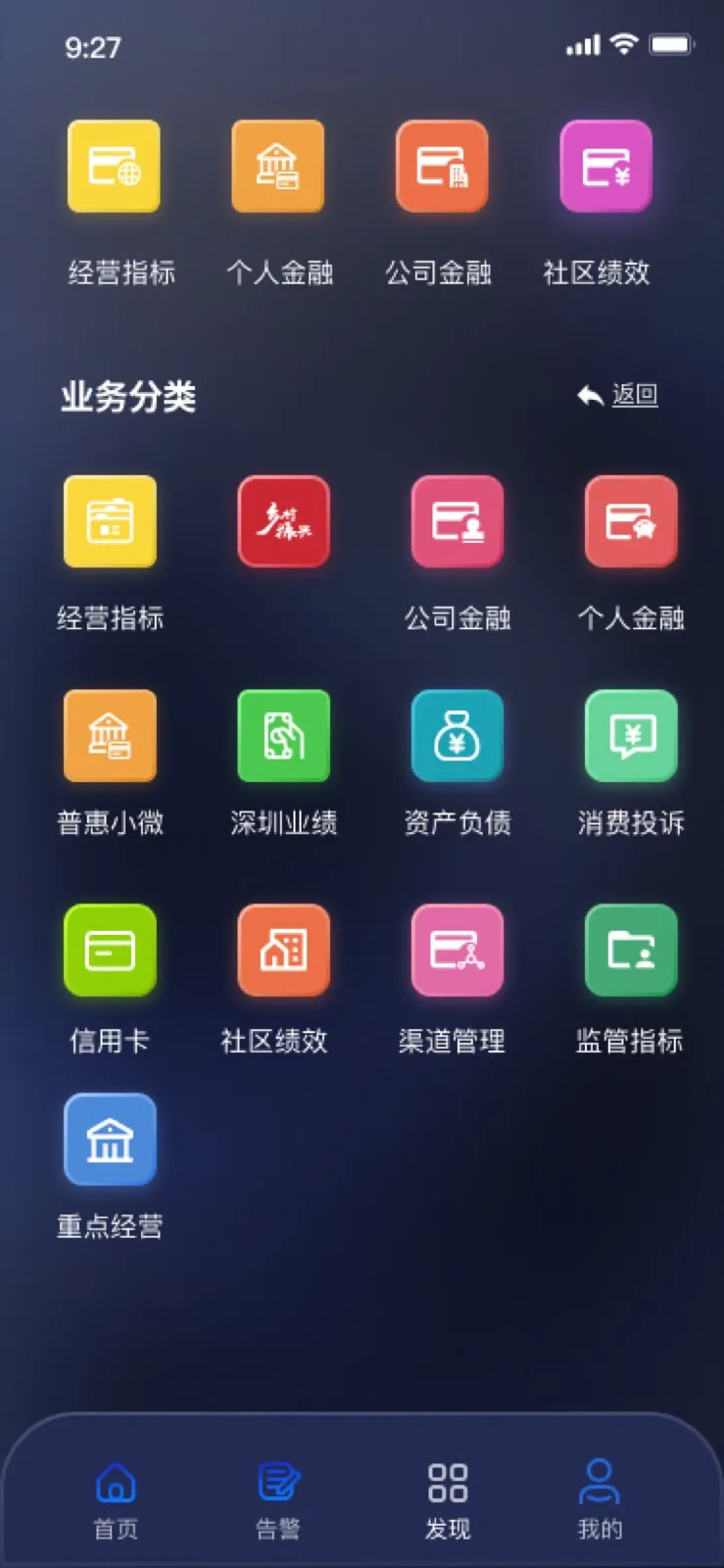Launch 公司金融 from the top shortcut row
Screen dimensions: 724x1568
pos(442,166)
